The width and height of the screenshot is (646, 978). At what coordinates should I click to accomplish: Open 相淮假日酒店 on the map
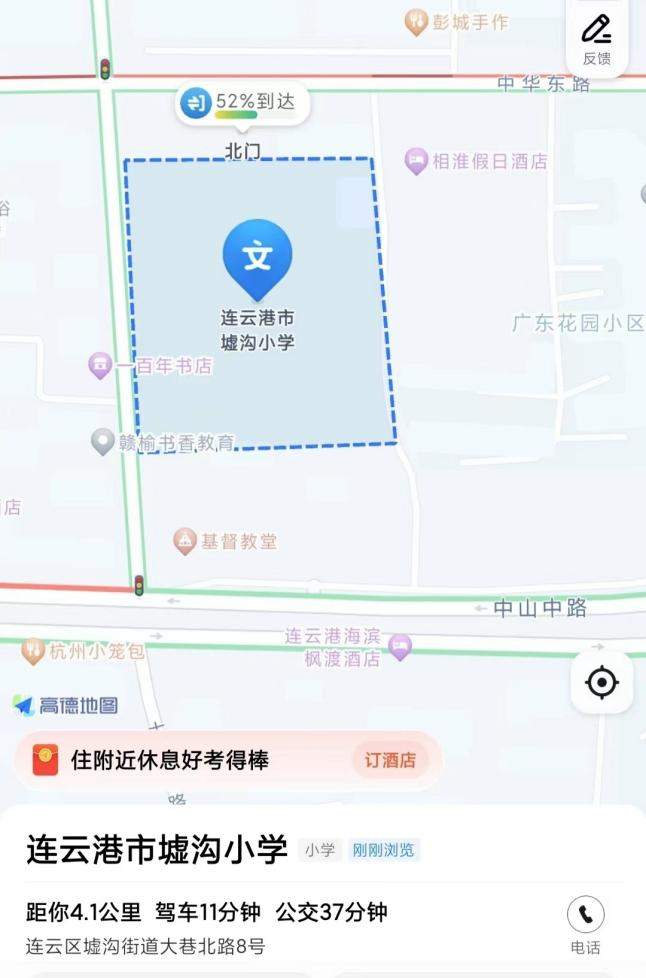417,161
